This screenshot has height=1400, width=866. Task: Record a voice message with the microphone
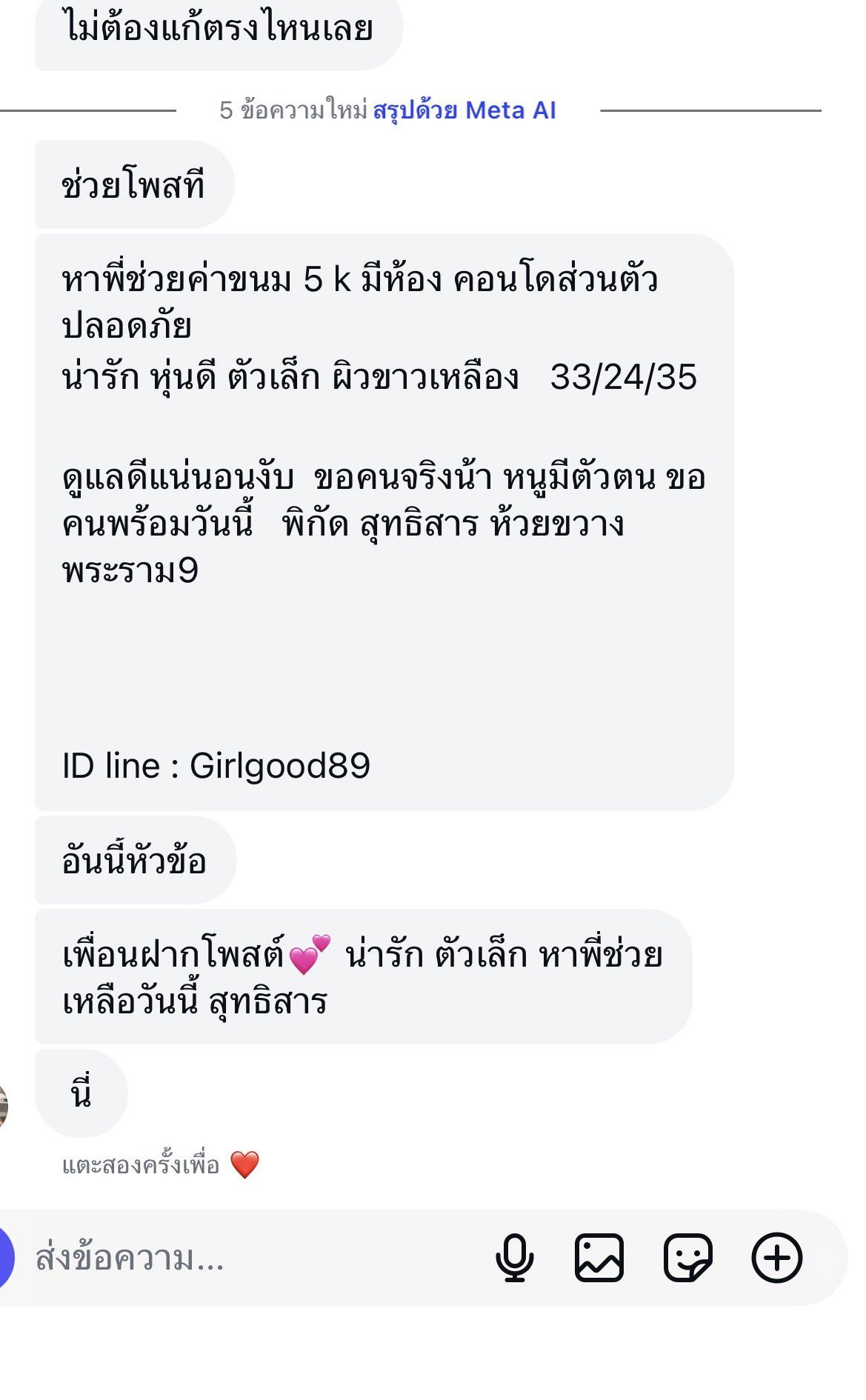pos(514,1258)
